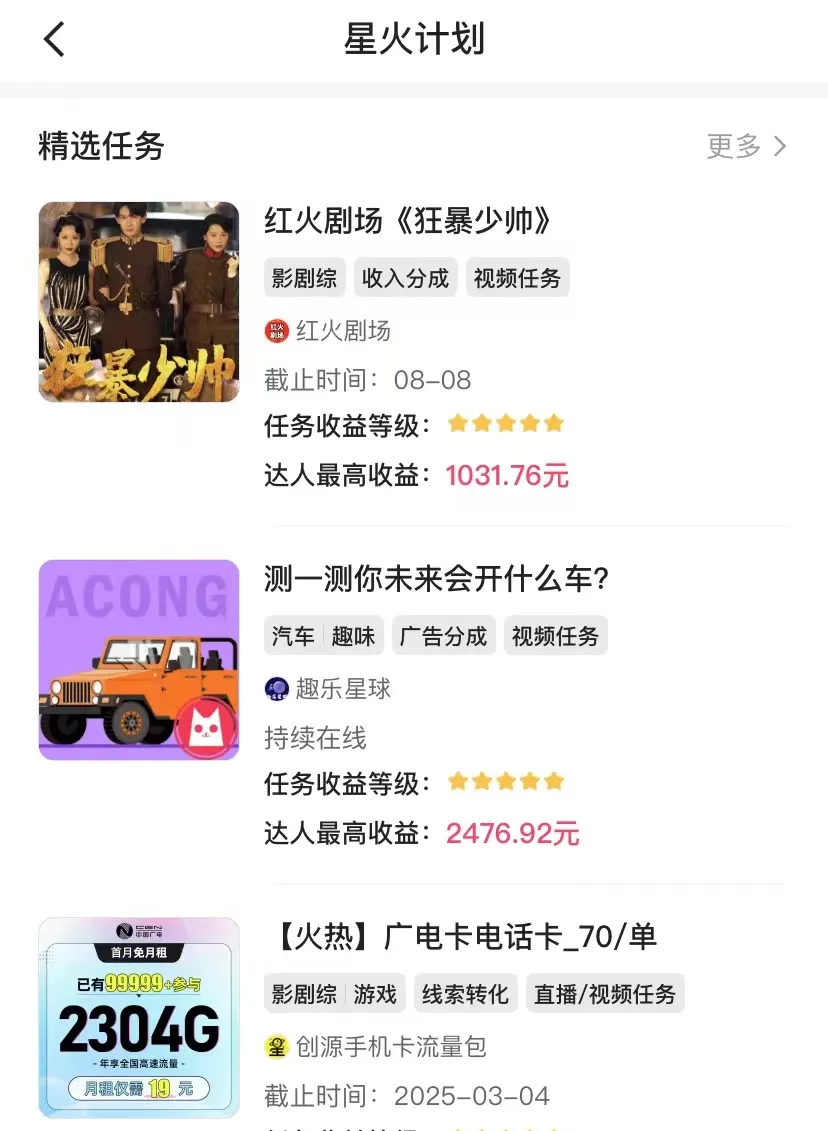Open 更多 to see more featured tasks
Viewport: 828px width, 1131px height.
[x=746, y=147]
